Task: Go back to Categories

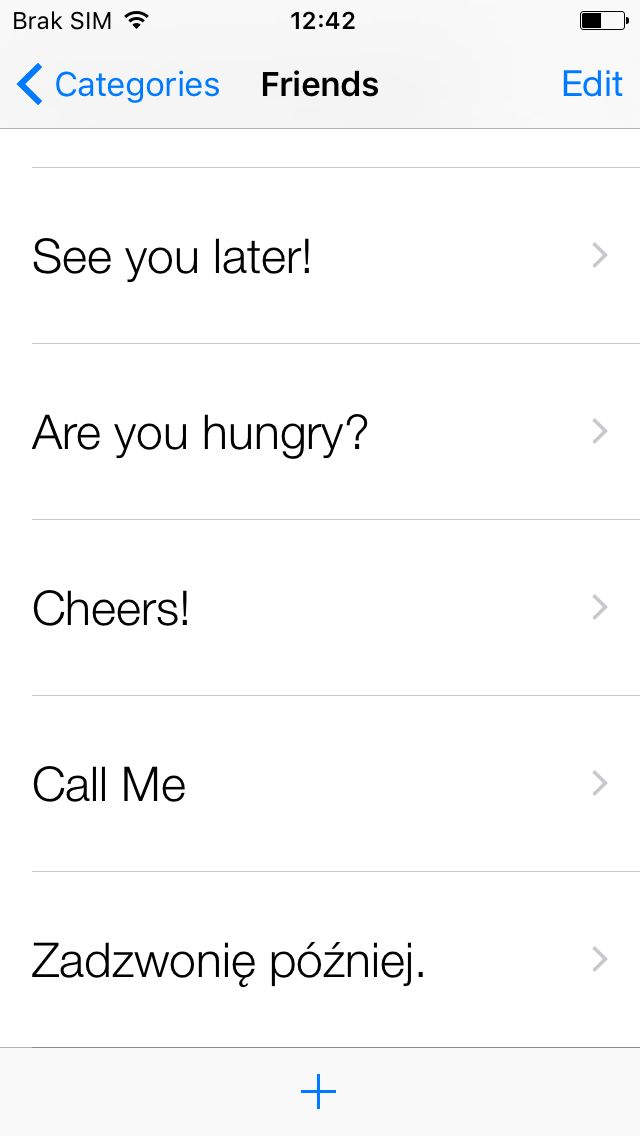Action: point(118,85)
